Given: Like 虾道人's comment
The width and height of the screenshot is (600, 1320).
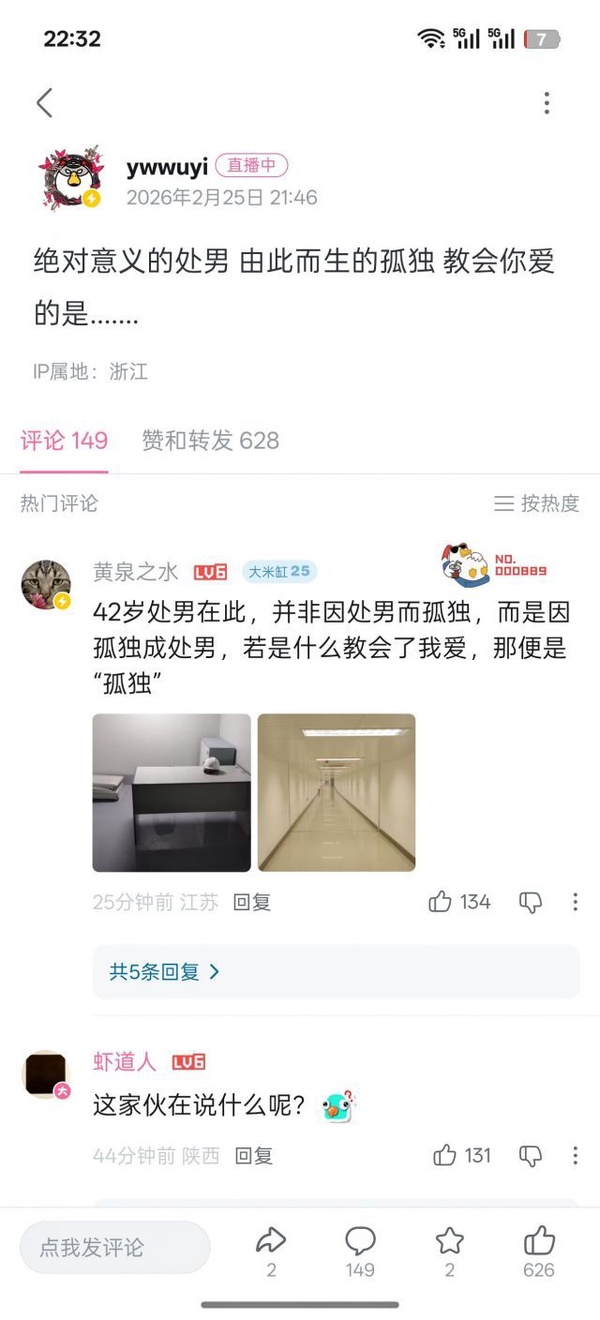Looking at the screenshot, I should click(445, 1156).
